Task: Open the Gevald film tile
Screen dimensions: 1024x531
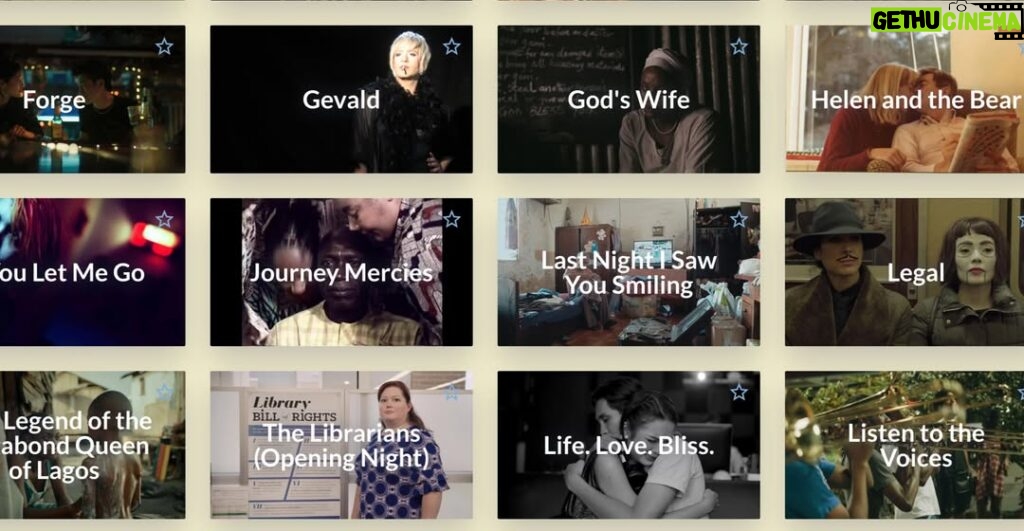Action: [x=341, y=100]
